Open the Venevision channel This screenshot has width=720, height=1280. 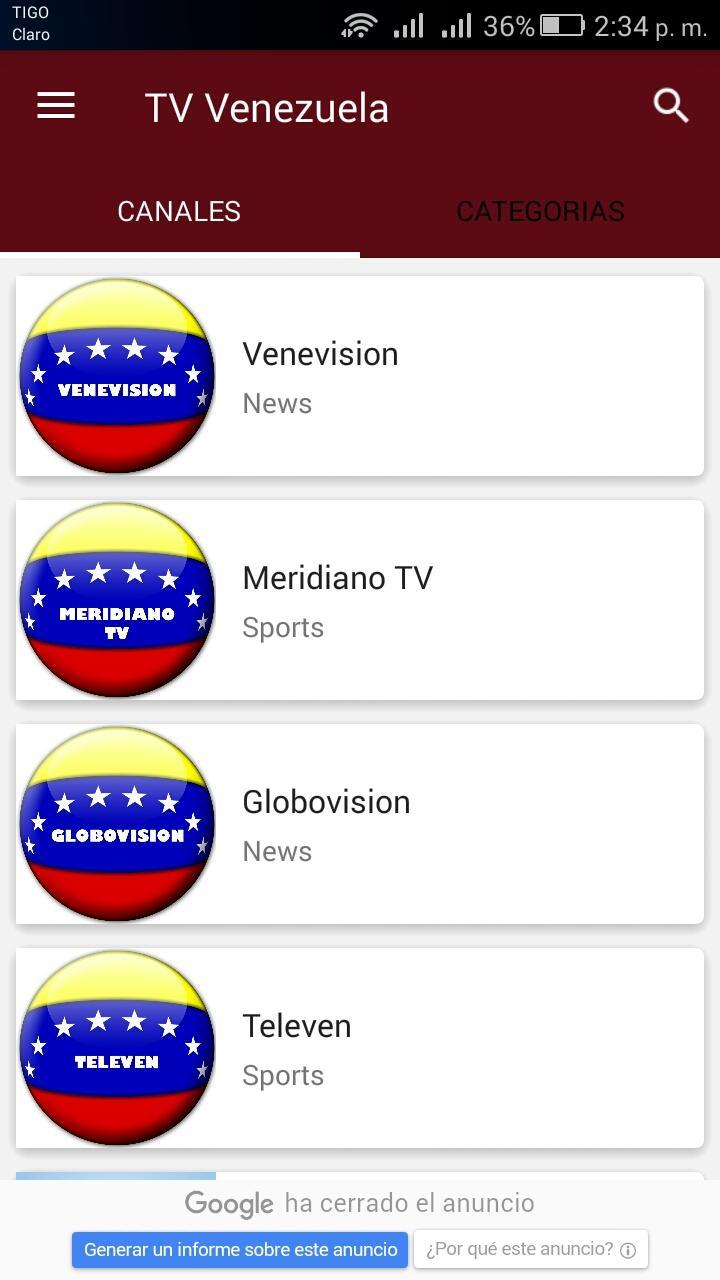coord(360,376)
